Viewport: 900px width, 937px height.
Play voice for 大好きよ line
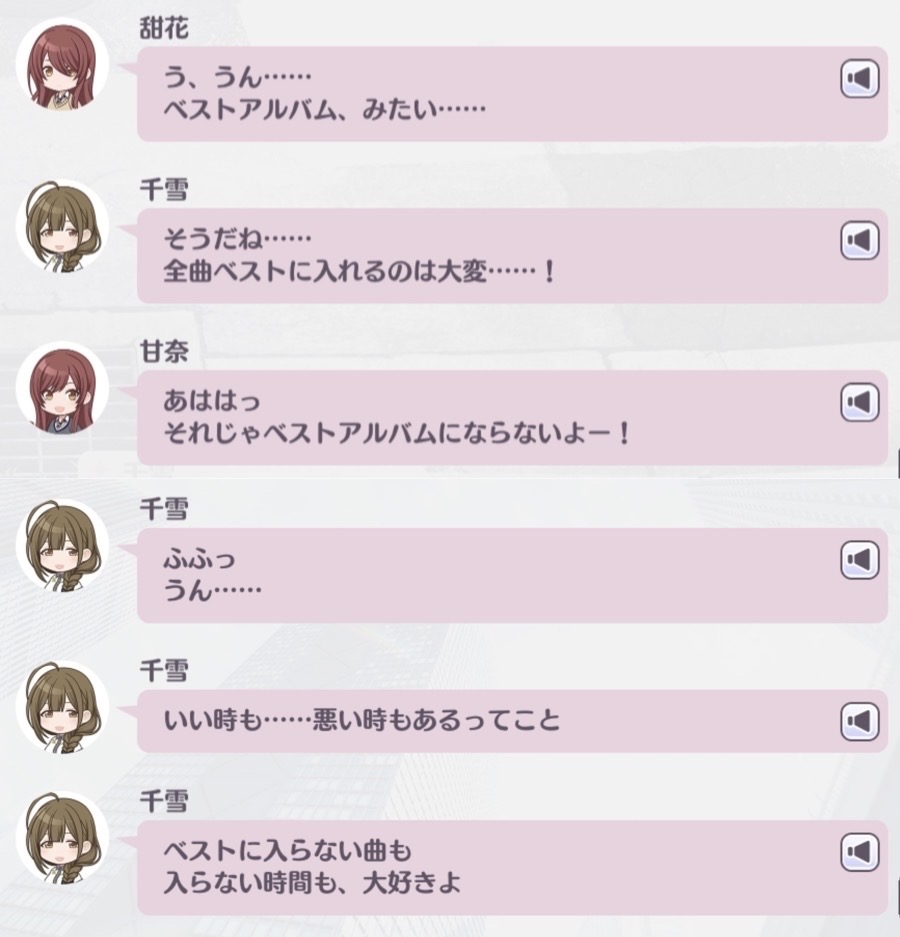(x=859, y=852)
